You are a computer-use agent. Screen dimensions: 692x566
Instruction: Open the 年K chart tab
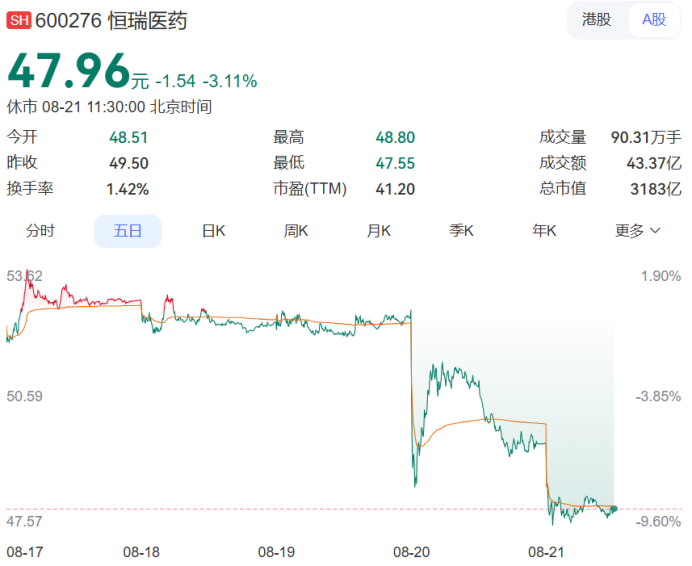click(x=544, y=231)
